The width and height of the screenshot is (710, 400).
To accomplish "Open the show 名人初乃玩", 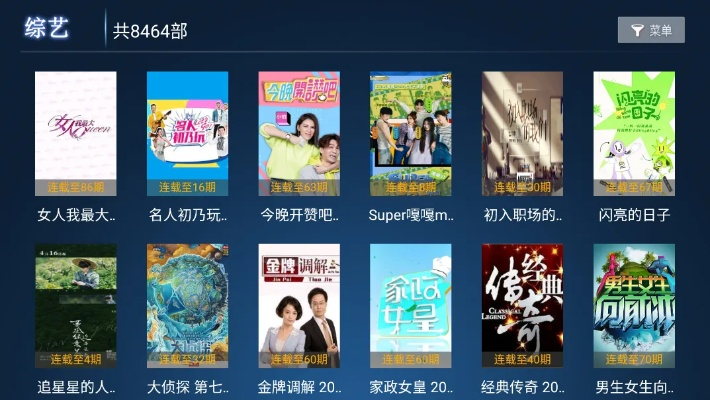I will (187, 133).
